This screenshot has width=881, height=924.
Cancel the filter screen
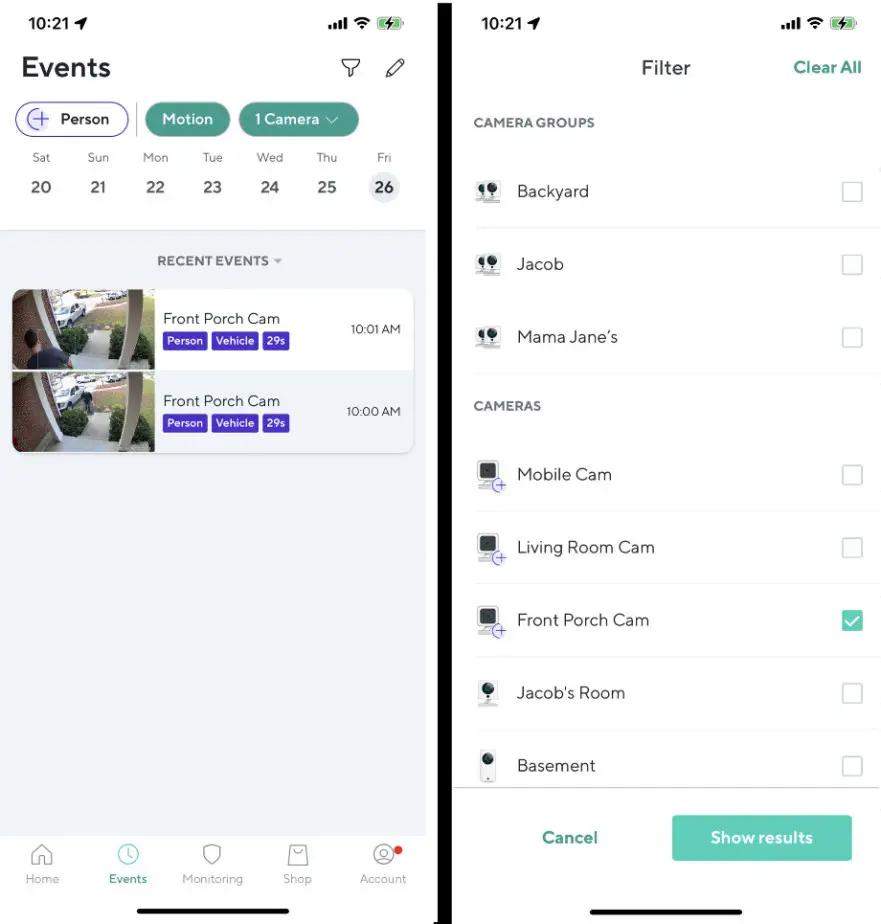[x=570, y=838]
